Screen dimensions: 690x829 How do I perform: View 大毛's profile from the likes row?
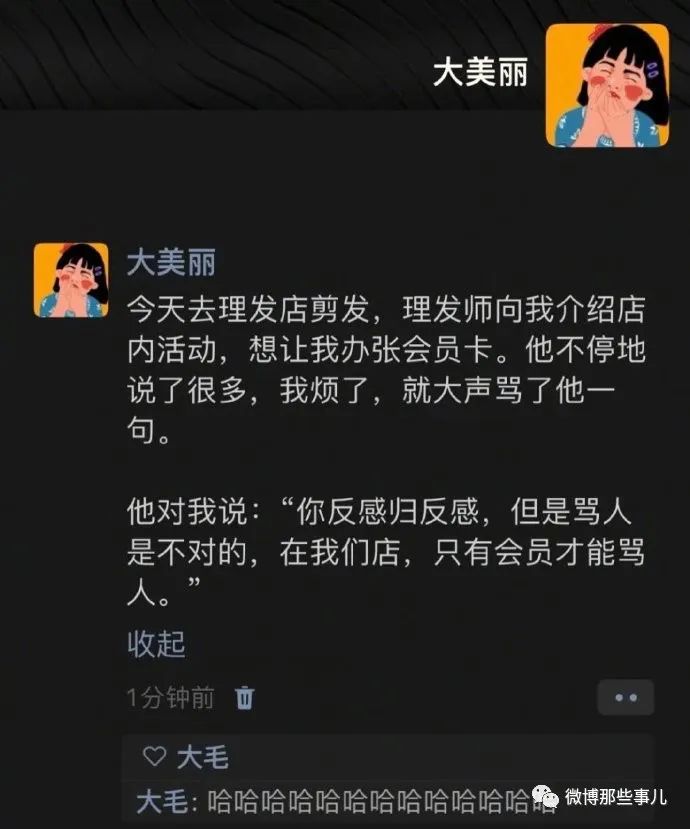(202, 757)
